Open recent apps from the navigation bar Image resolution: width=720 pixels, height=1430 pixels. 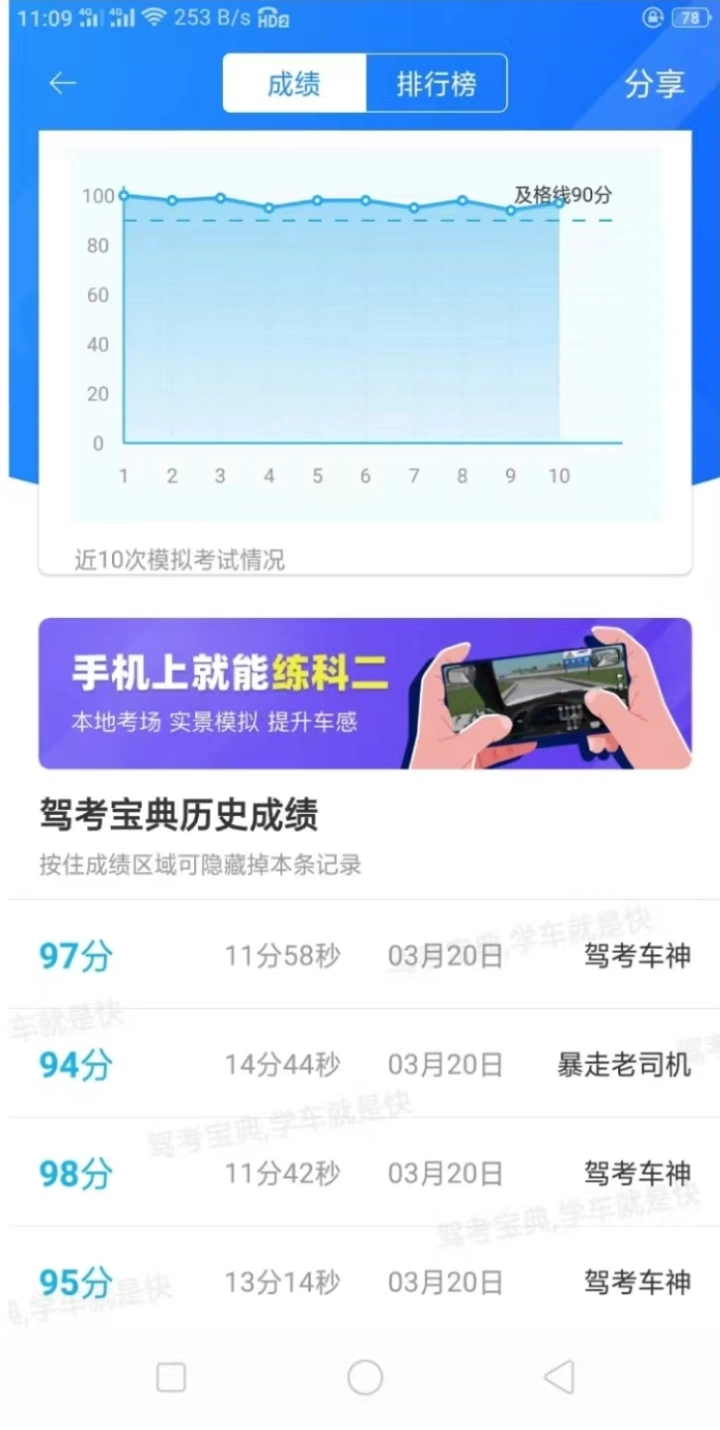pyautogui.click(x=171, y=1377)
